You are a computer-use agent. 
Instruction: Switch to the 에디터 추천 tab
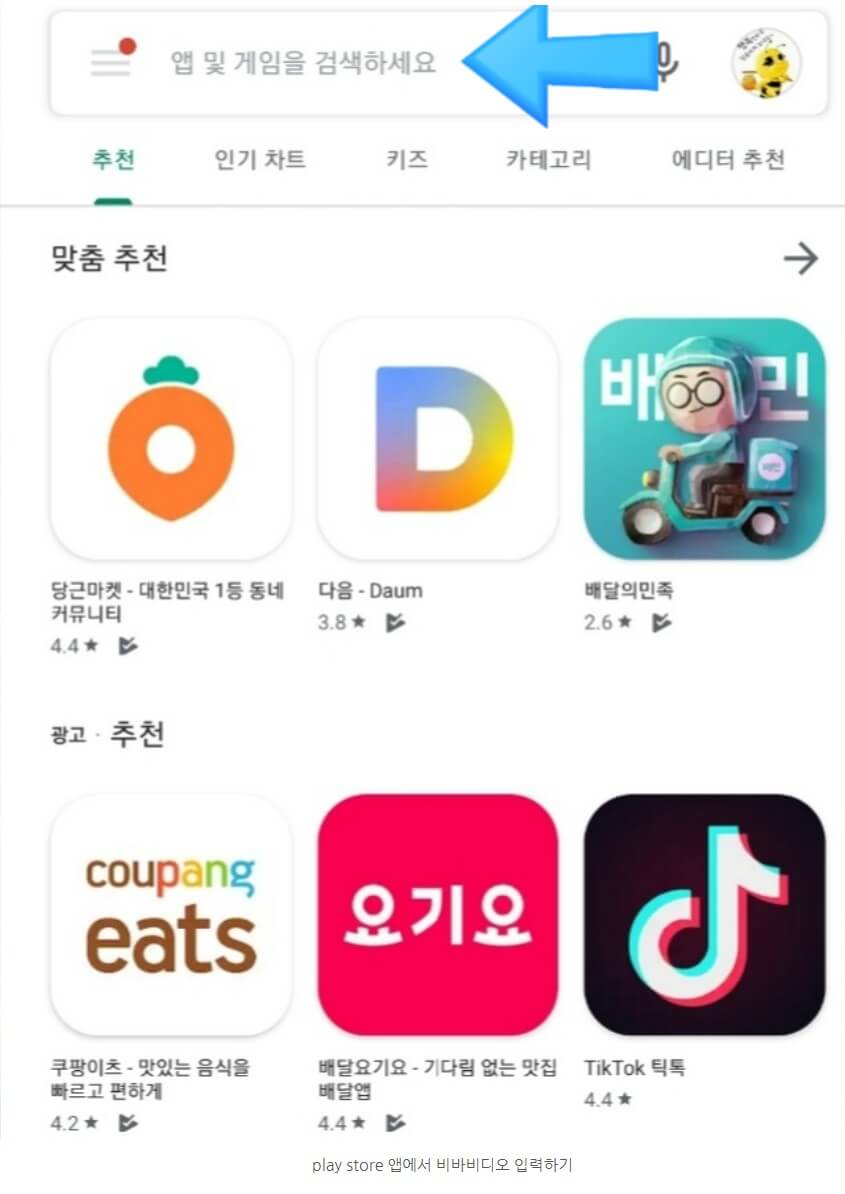click(x=726, y=158)
